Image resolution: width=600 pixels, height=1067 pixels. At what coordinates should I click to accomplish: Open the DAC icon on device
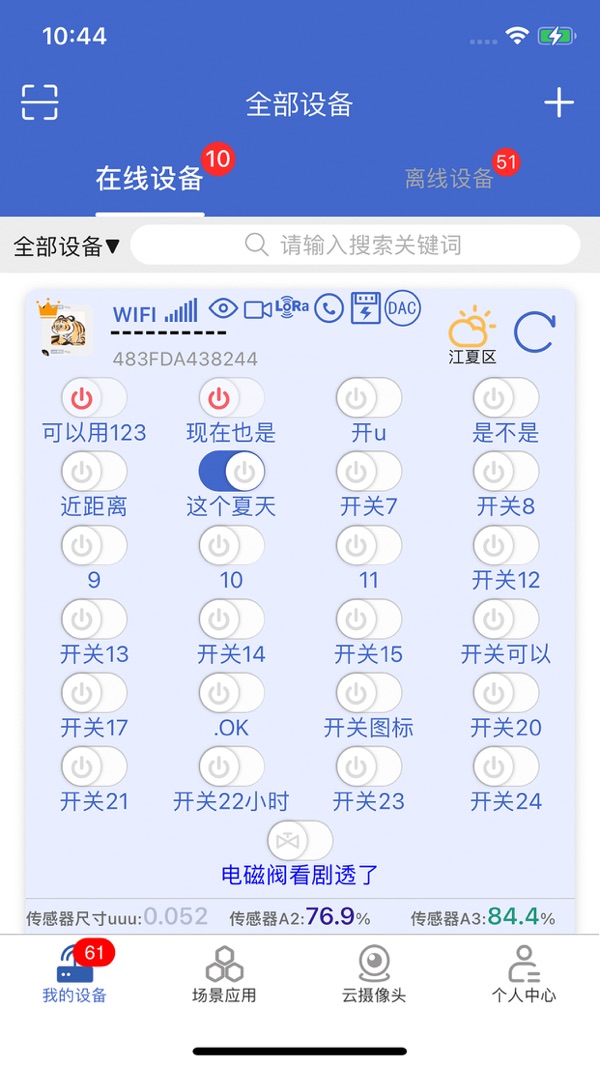coord(402,307)
